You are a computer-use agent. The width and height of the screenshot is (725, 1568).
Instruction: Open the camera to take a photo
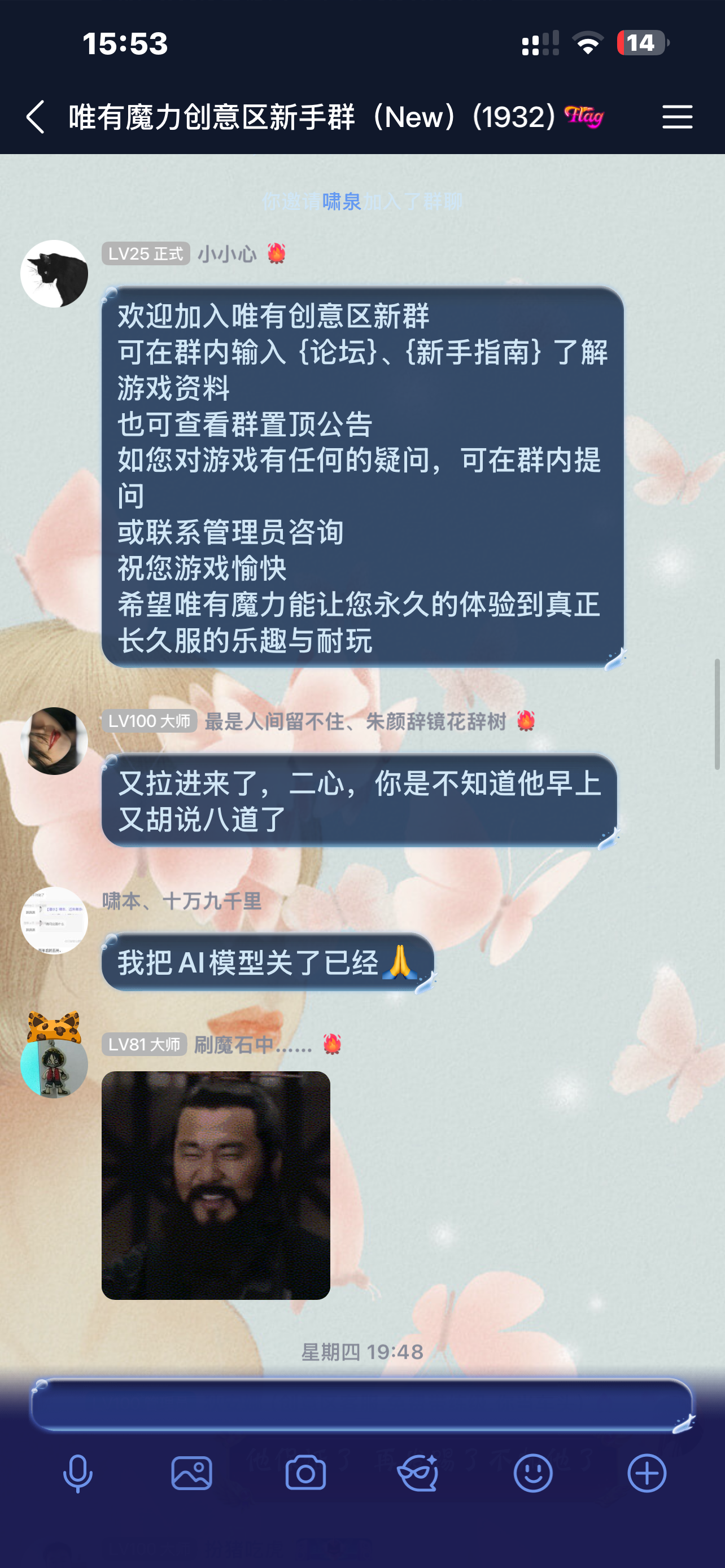[x=305, y=1474]
